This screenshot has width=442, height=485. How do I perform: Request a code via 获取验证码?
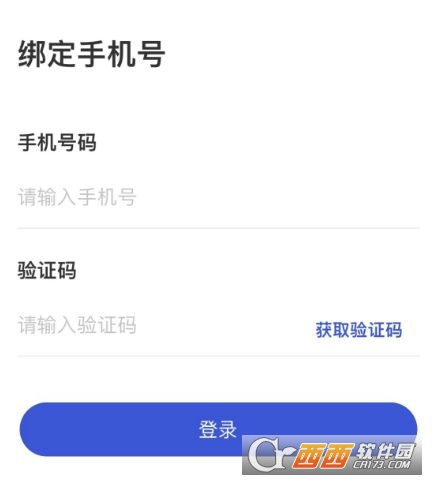click(x=359, y=330)
